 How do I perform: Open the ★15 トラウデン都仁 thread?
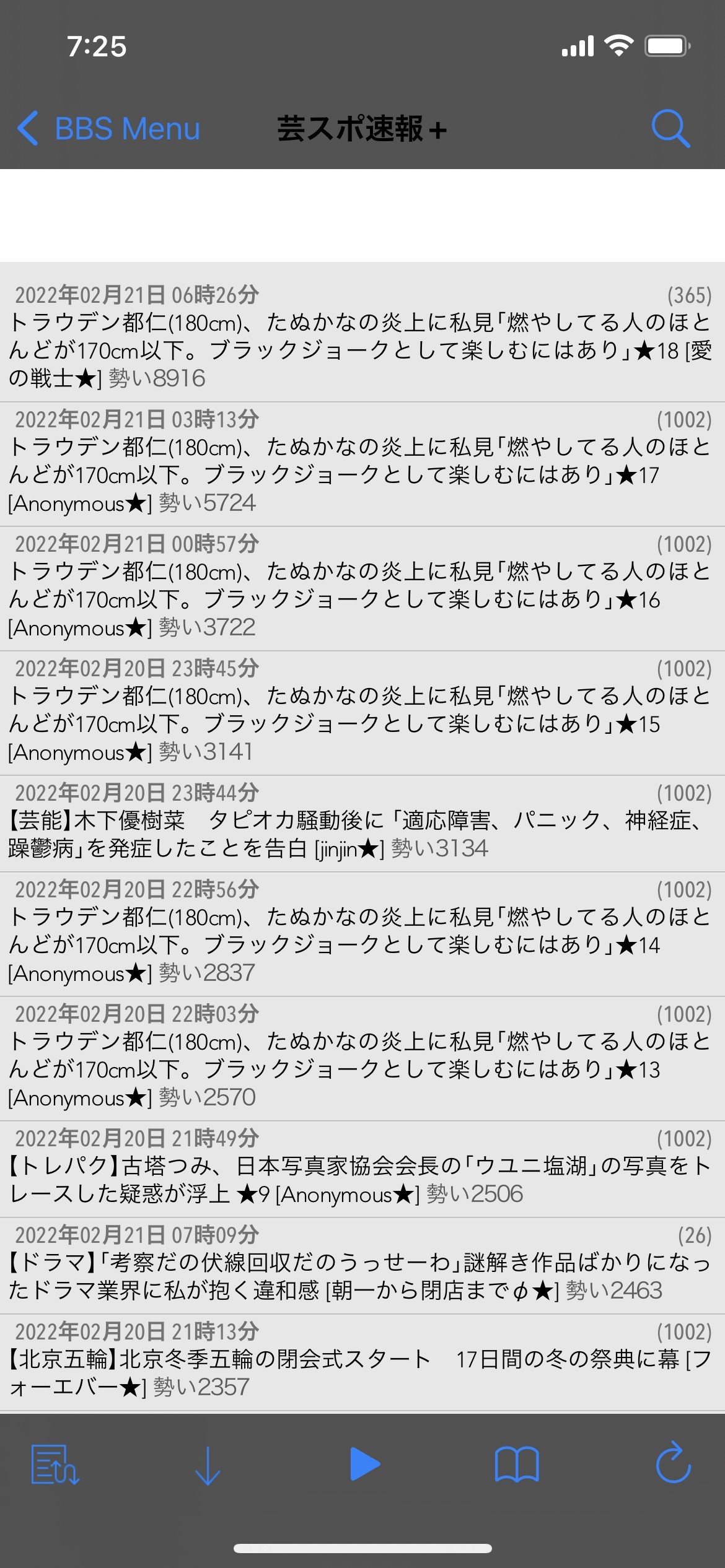point(362,711)
